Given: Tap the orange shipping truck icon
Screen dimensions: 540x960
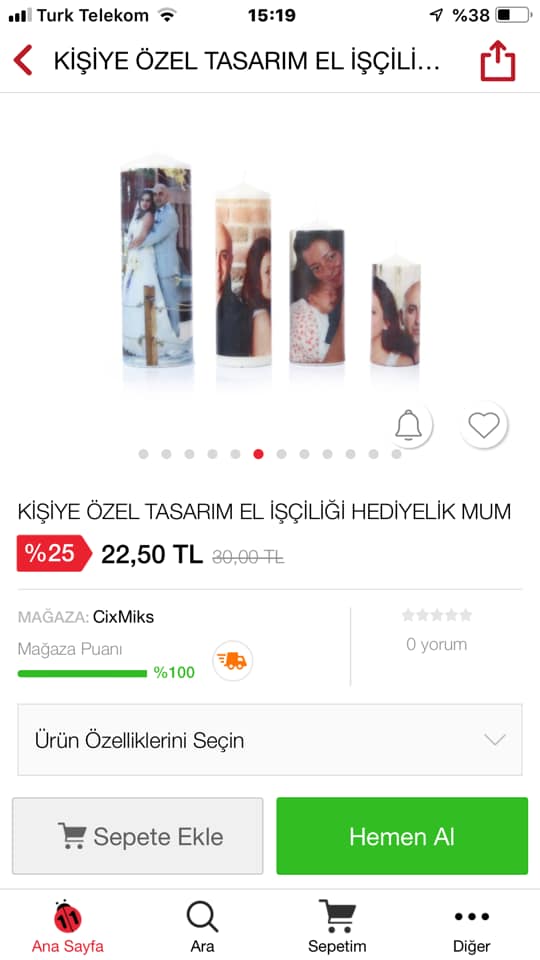Looking at the screenshot, I should pos(233,661).
